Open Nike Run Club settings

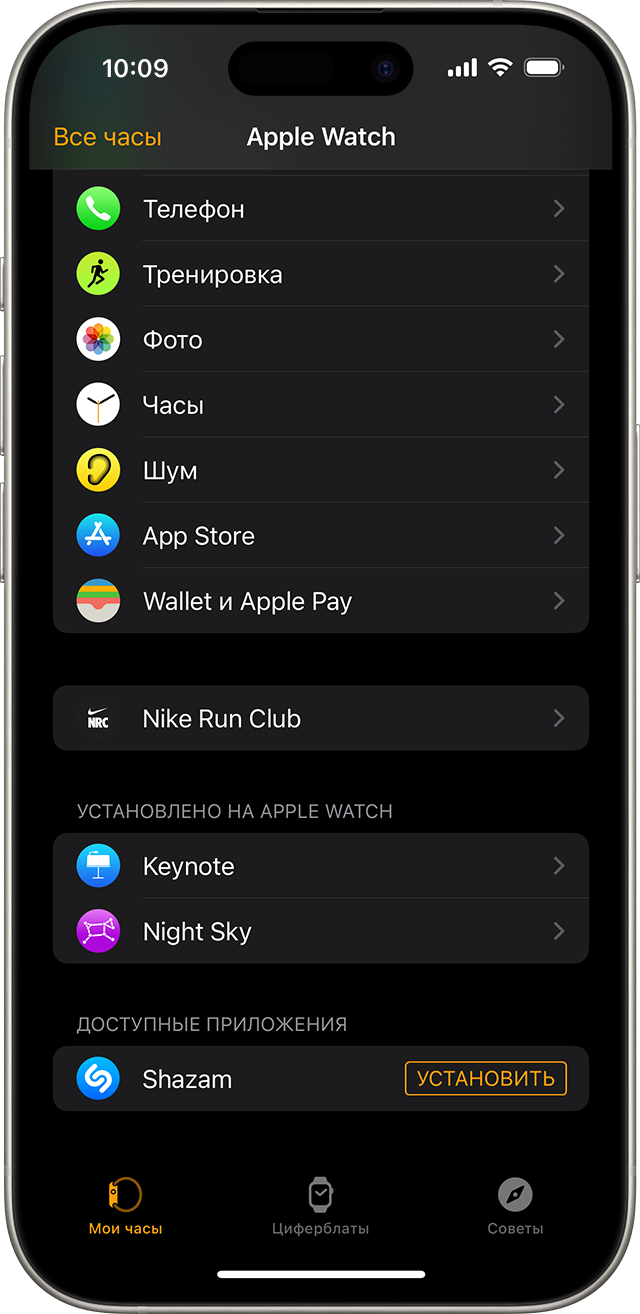(320, 718)
